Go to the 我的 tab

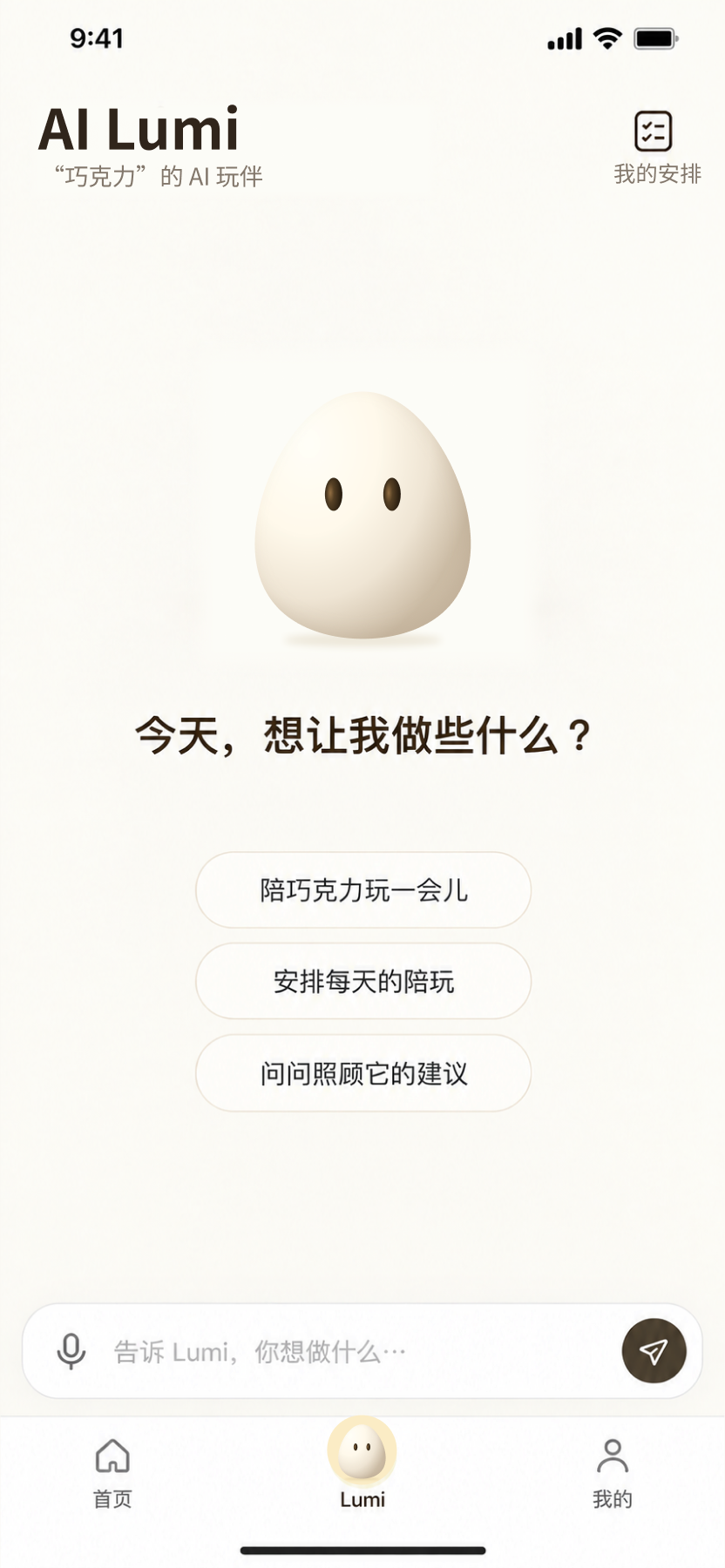pos(613,1473)
